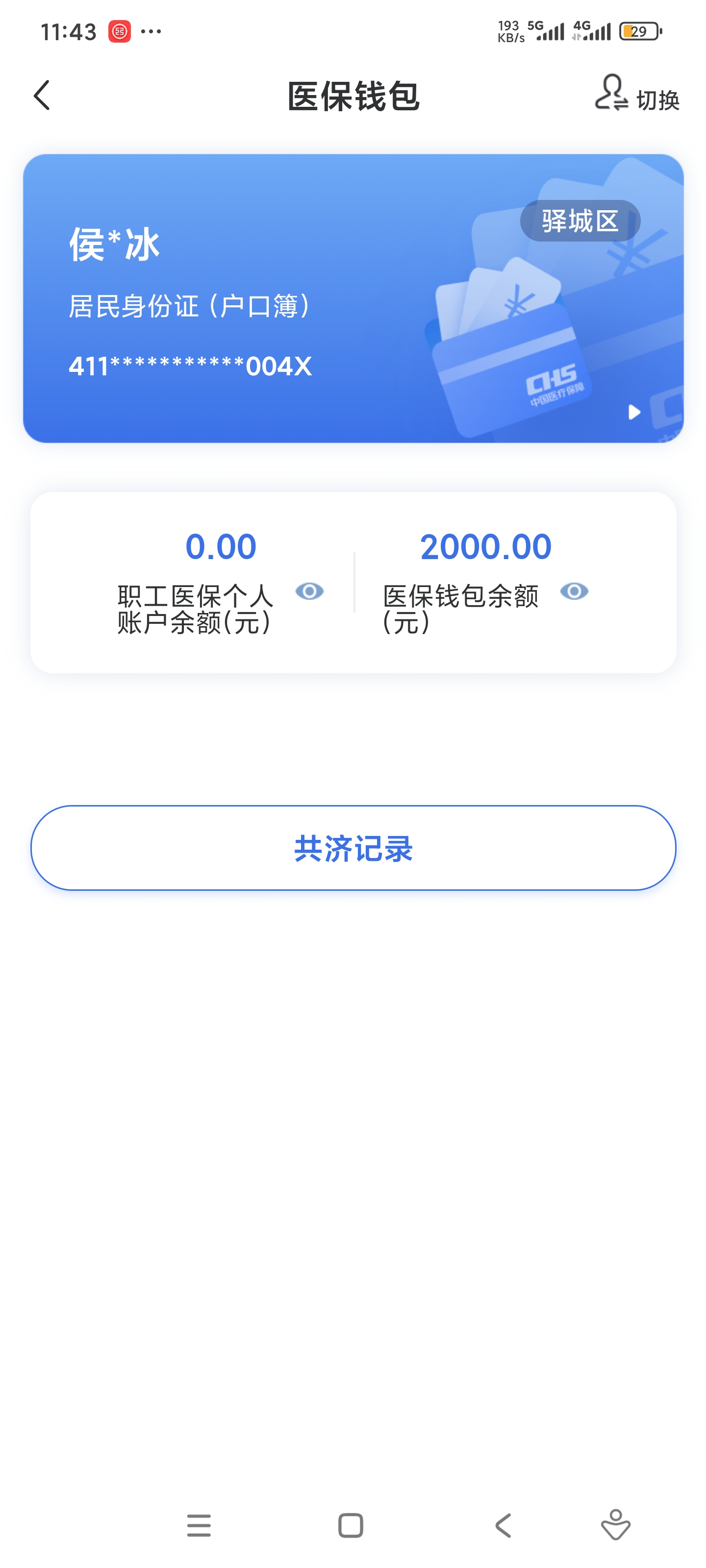The image size is (706, 1568).
Task: Tap 切换 to switch account
Action: 637,96
